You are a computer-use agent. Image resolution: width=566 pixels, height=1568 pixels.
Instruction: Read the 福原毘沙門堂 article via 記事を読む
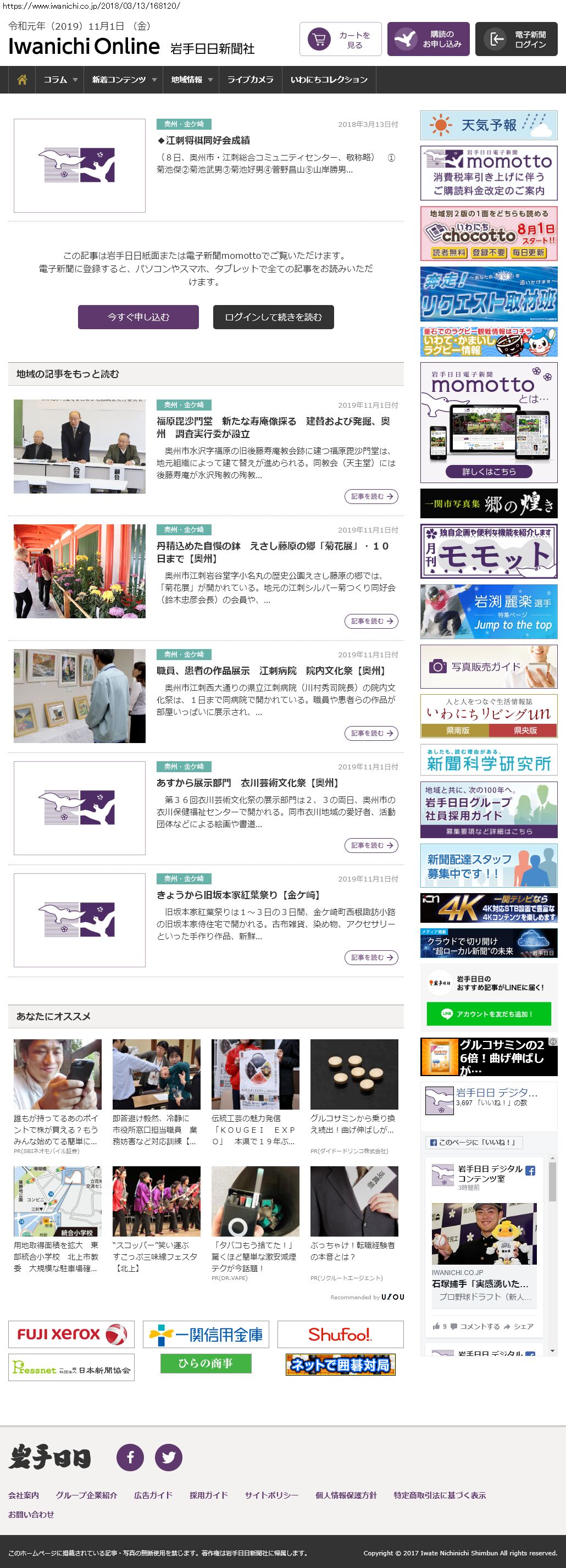(x=370, y=497)
